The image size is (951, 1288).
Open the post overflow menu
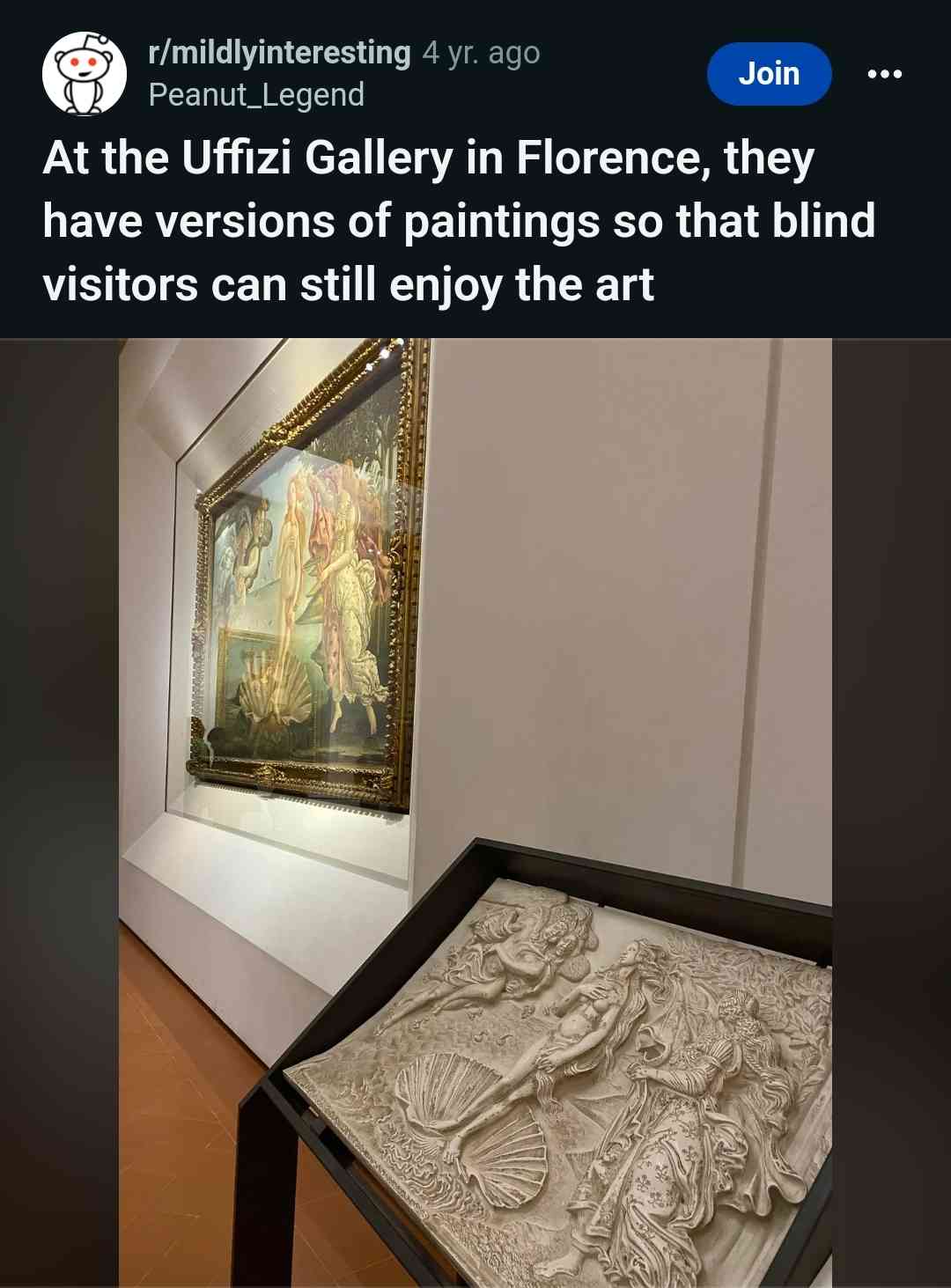(884, 74)
